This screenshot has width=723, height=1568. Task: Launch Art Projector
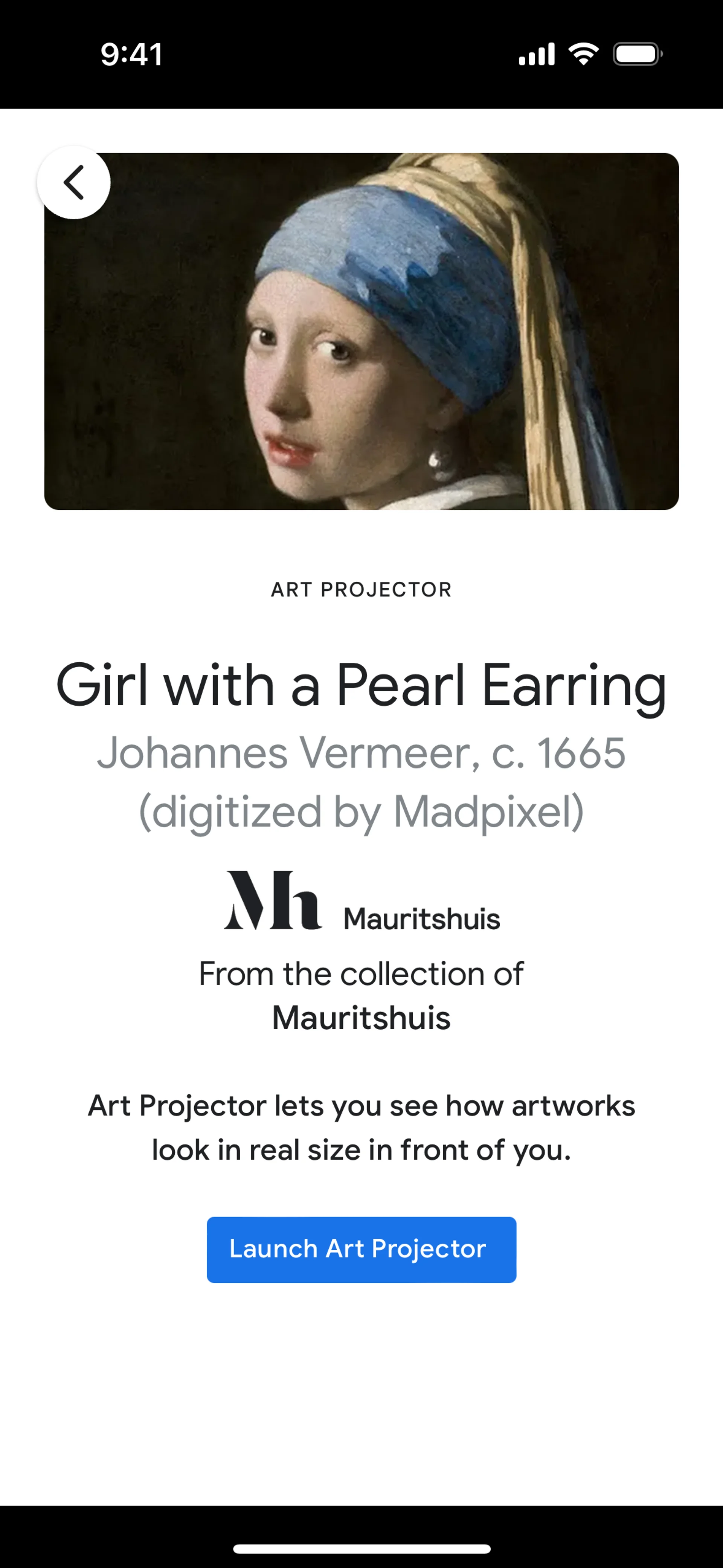361,1250
